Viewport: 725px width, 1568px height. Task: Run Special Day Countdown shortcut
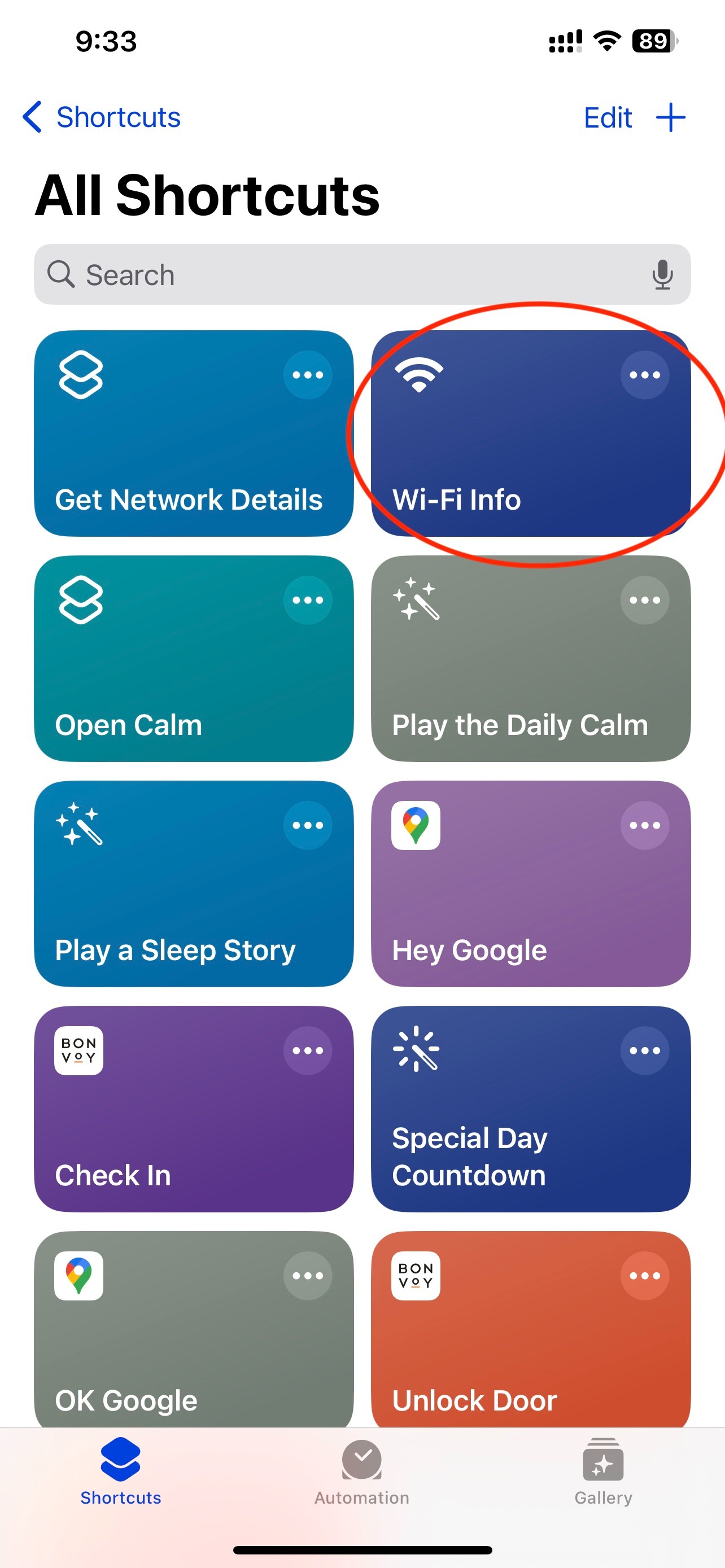pyautogui.click(x=517, y=1132)
